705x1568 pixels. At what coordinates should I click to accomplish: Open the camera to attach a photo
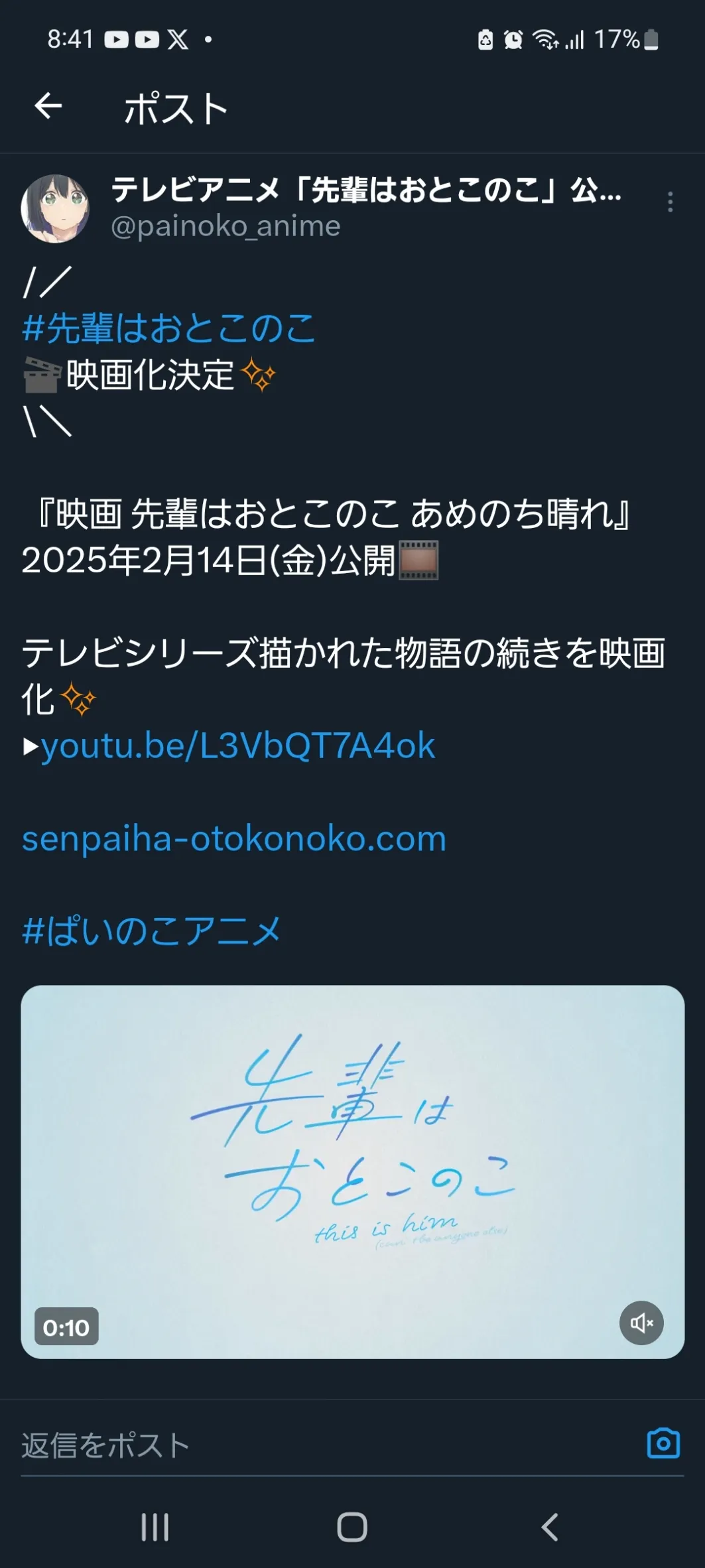[663, 1443]
